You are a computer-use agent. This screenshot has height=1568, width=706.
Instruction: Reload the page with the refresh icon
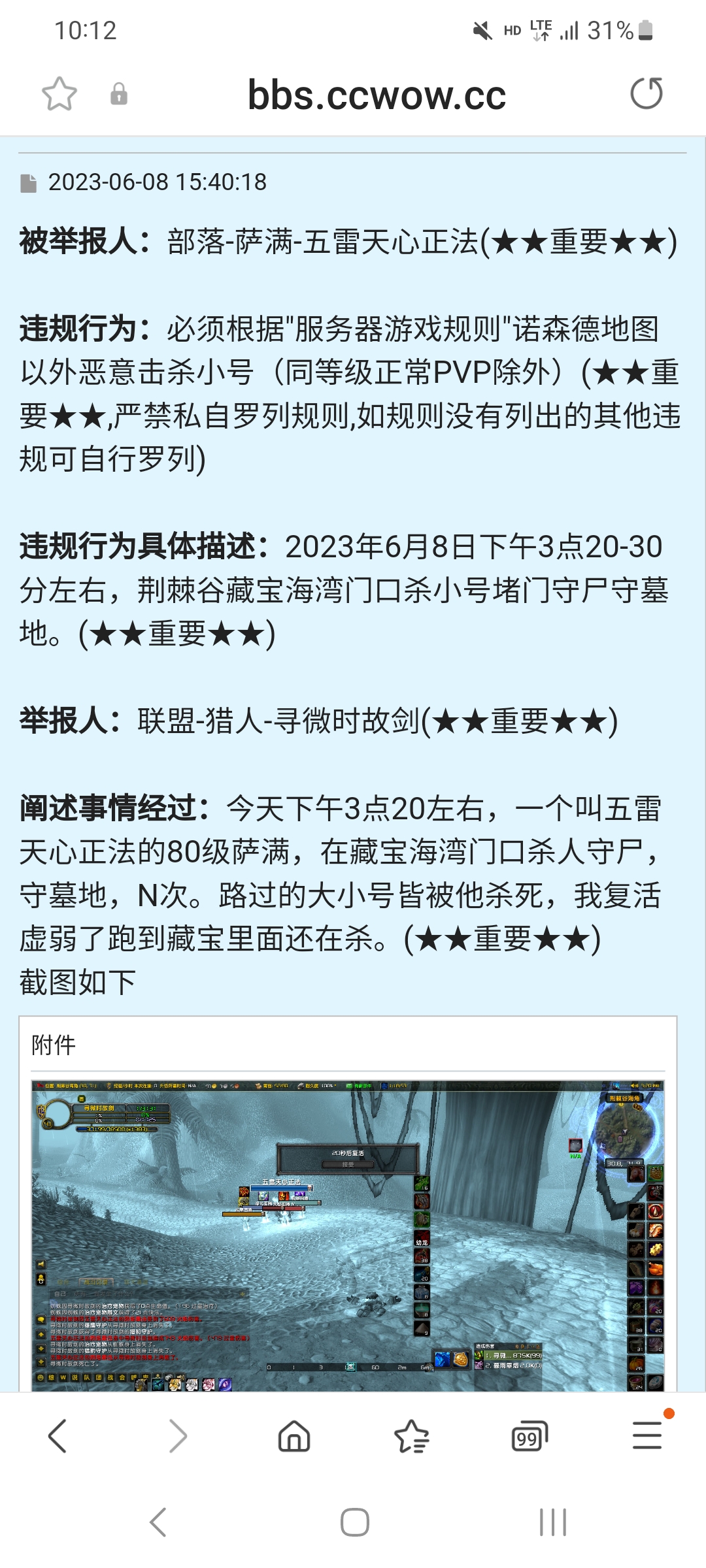coord(647,93)
